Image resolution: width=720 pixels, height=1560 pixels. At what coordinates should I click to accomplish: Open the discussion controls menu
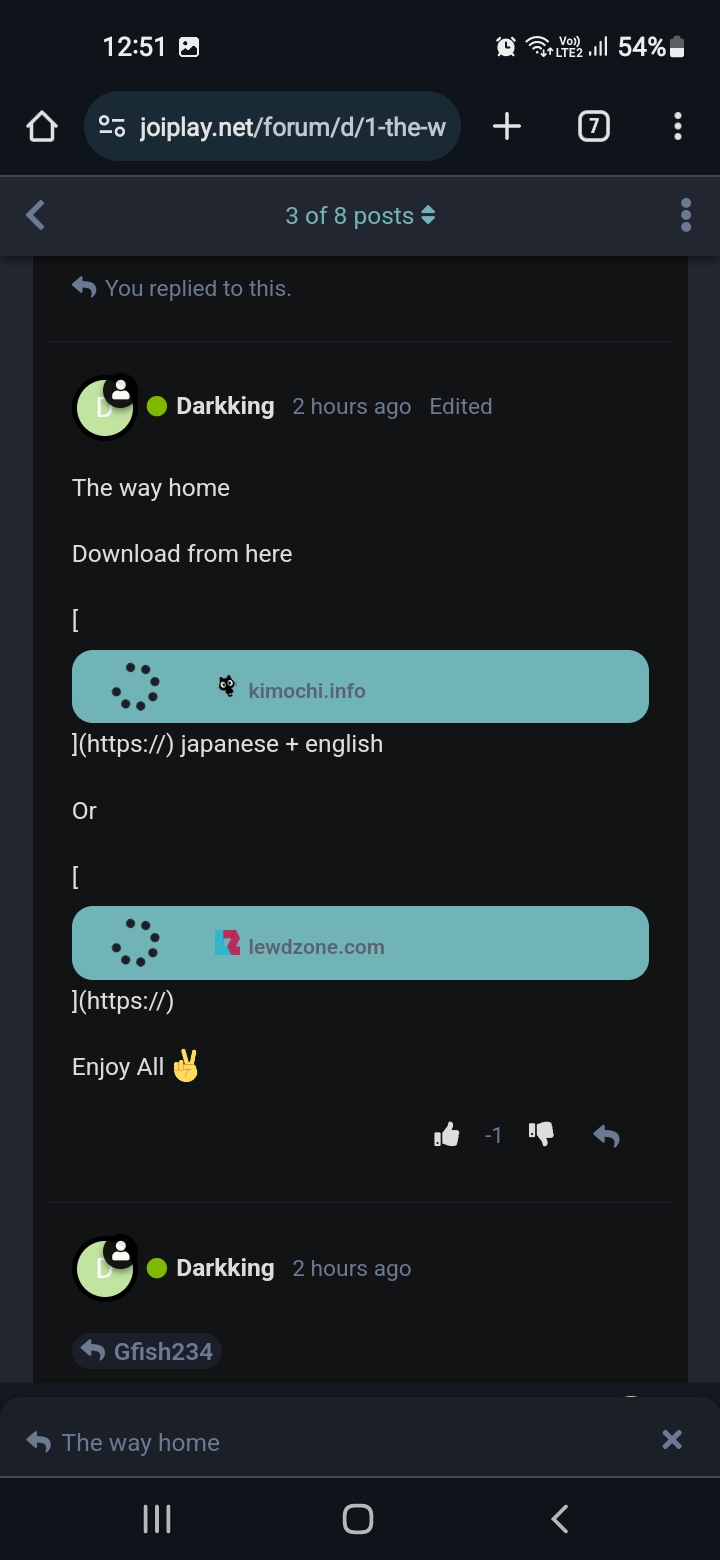(686, 215)
